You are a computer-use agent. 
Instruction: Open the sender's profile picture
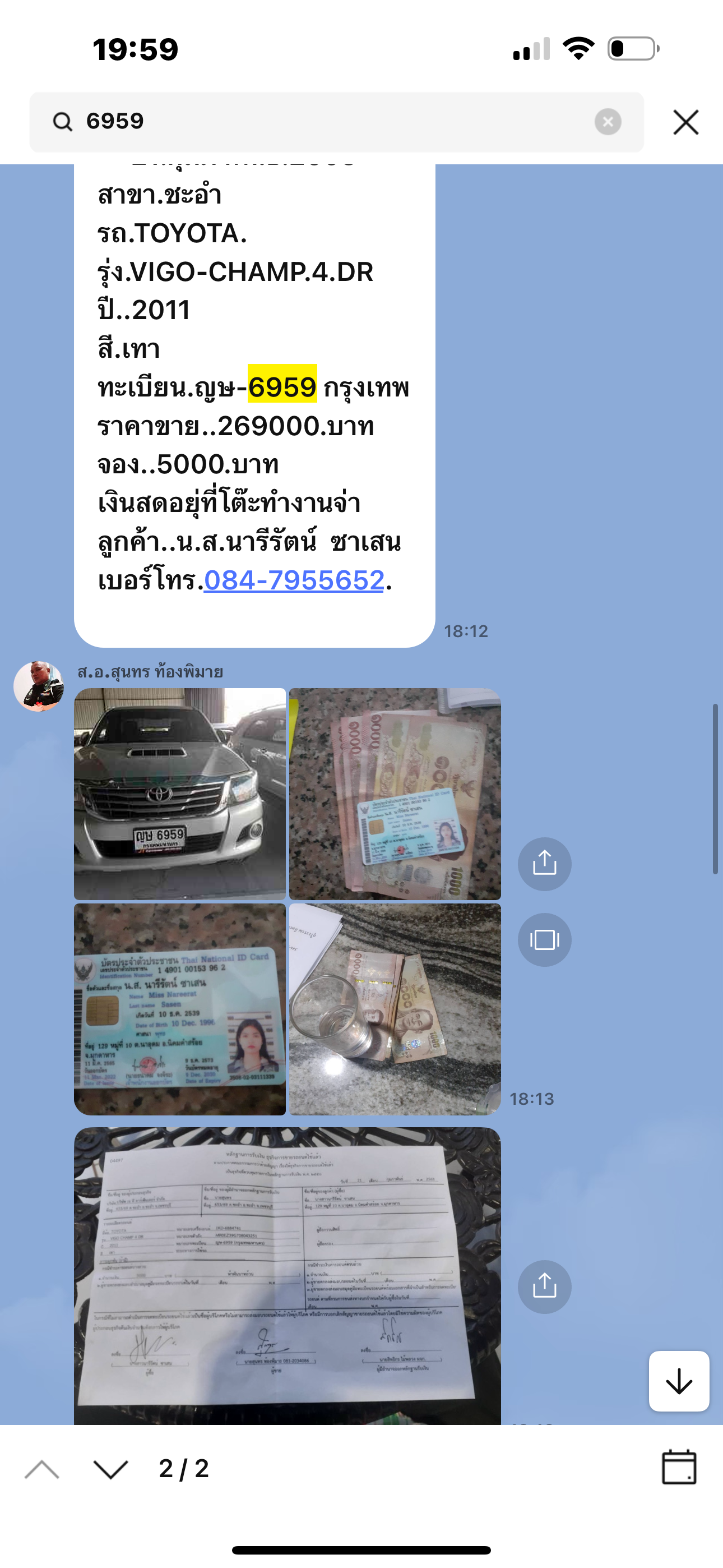tap(39, 686)
